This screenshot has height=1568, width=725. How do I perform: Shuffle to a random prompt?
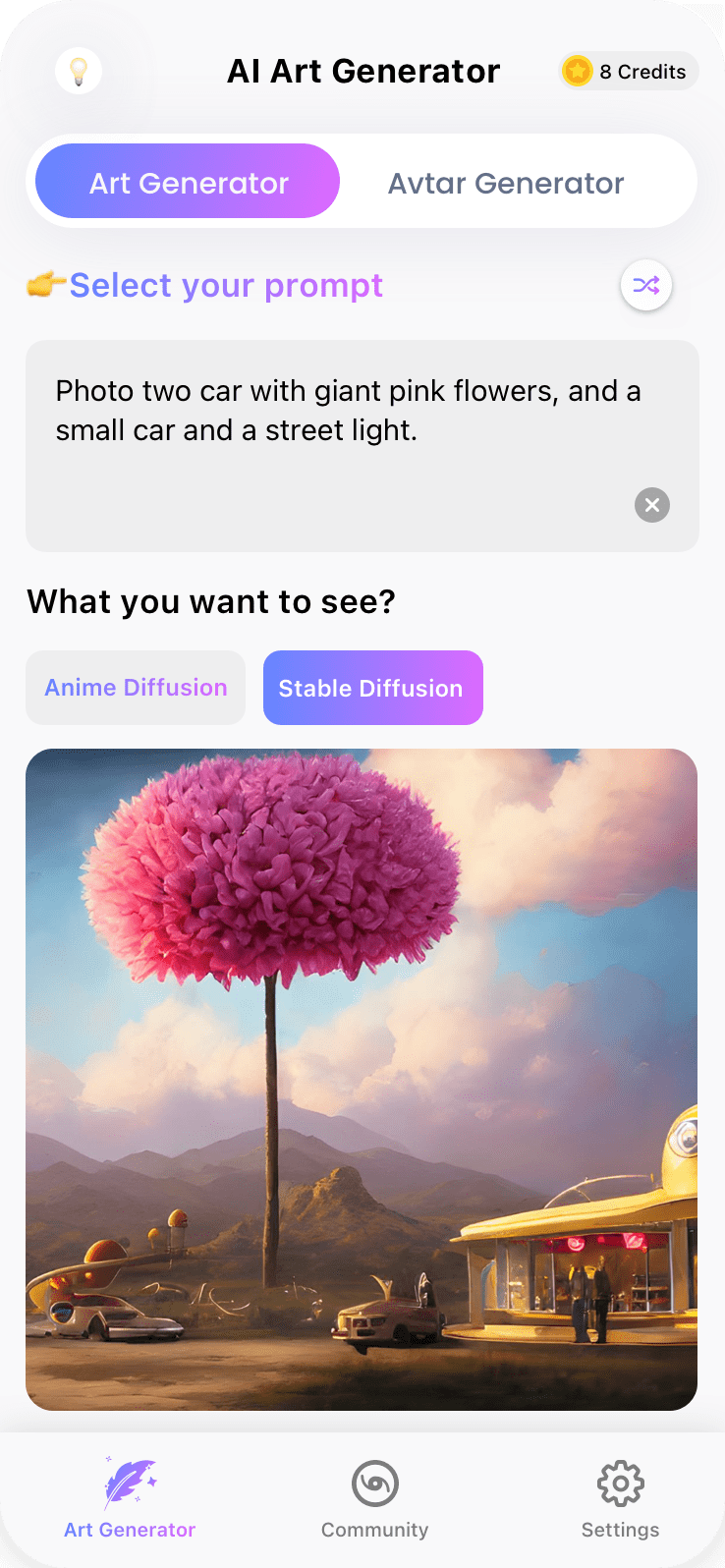click(x=646, y=286)
